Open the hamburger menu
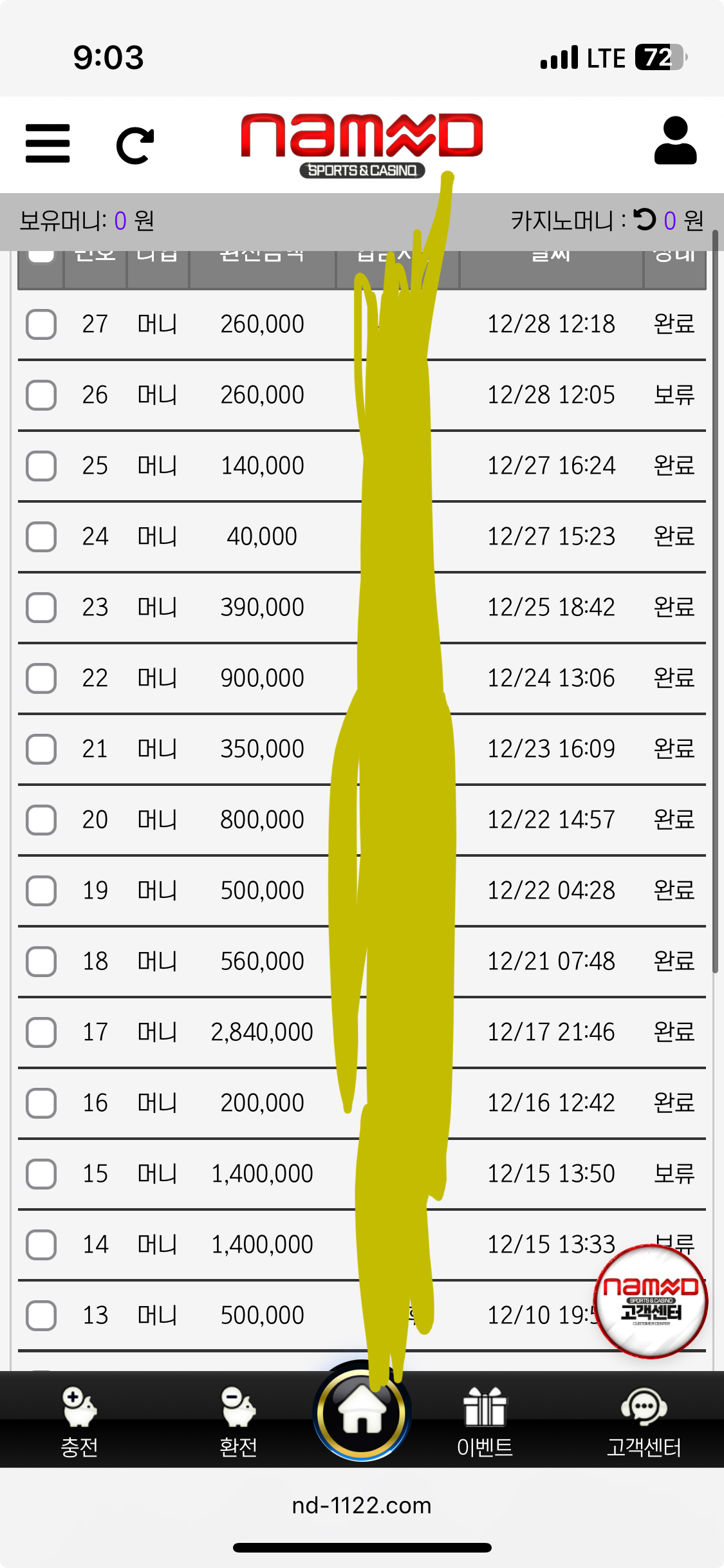The width and height of the screenshot is (724, 1568). [x=48, y=144]
